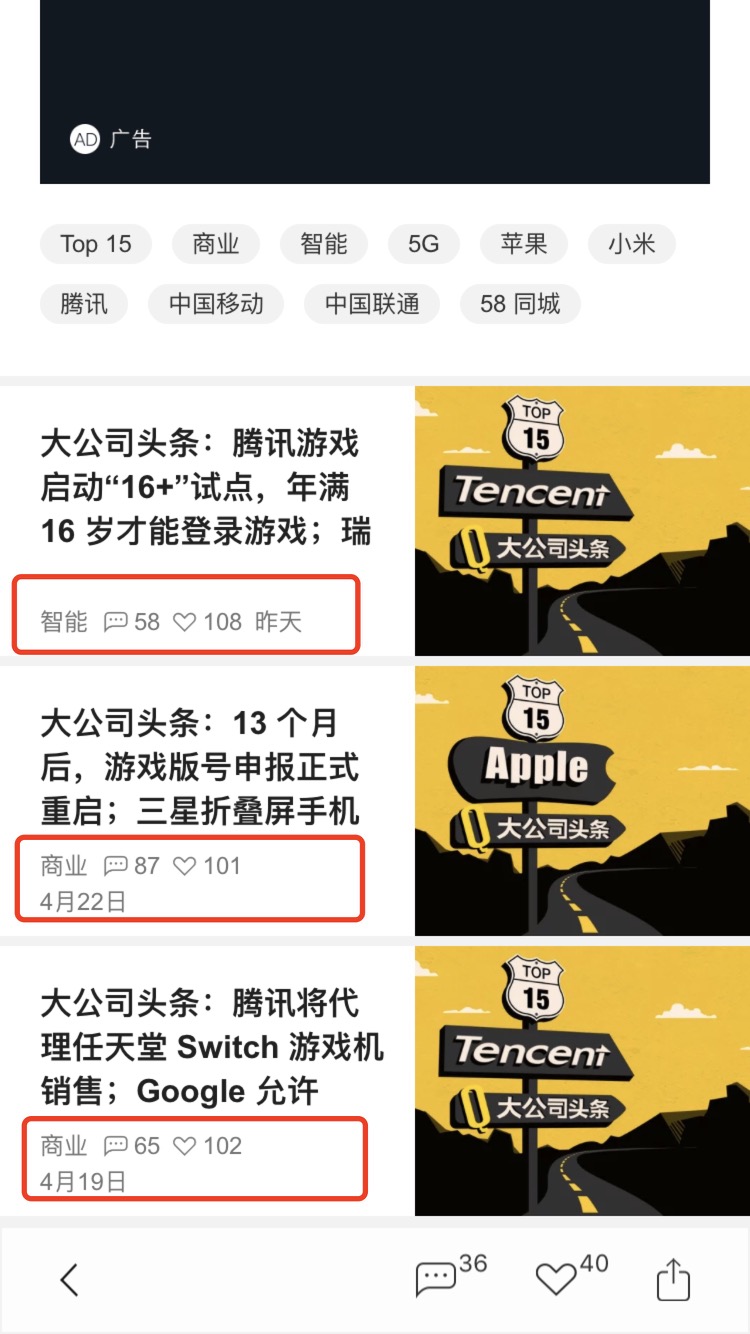Select the 智能 tag chip
Screen dimensions: 750x1334
click(324, 244)
